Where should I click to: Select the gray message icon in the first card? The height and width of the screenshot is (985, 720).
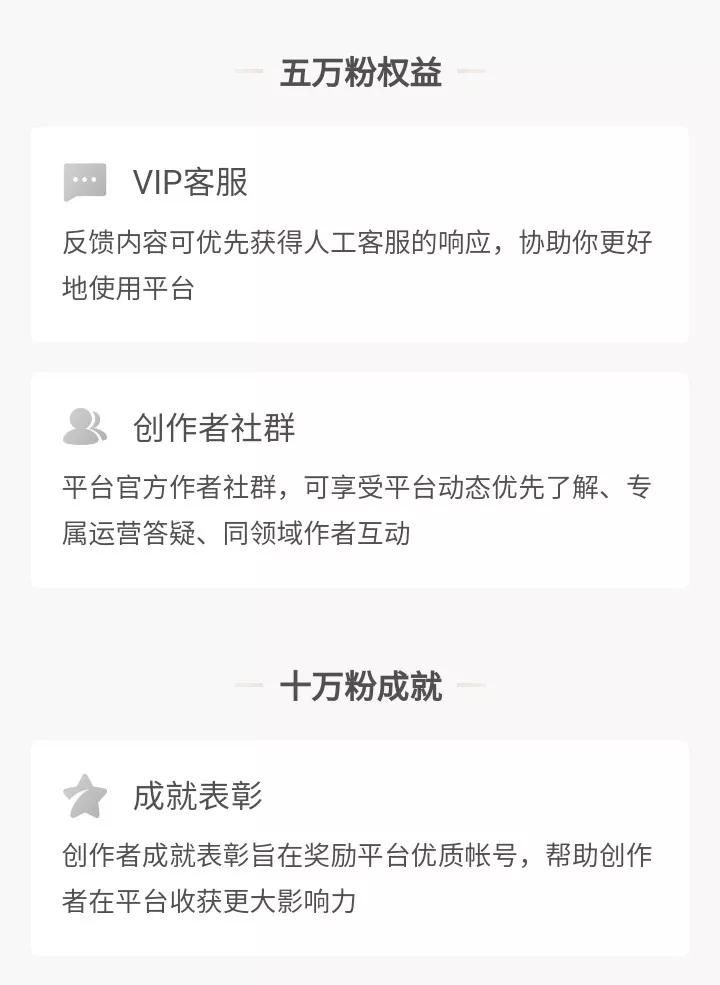pyautogui.click(x=84, y=181)
